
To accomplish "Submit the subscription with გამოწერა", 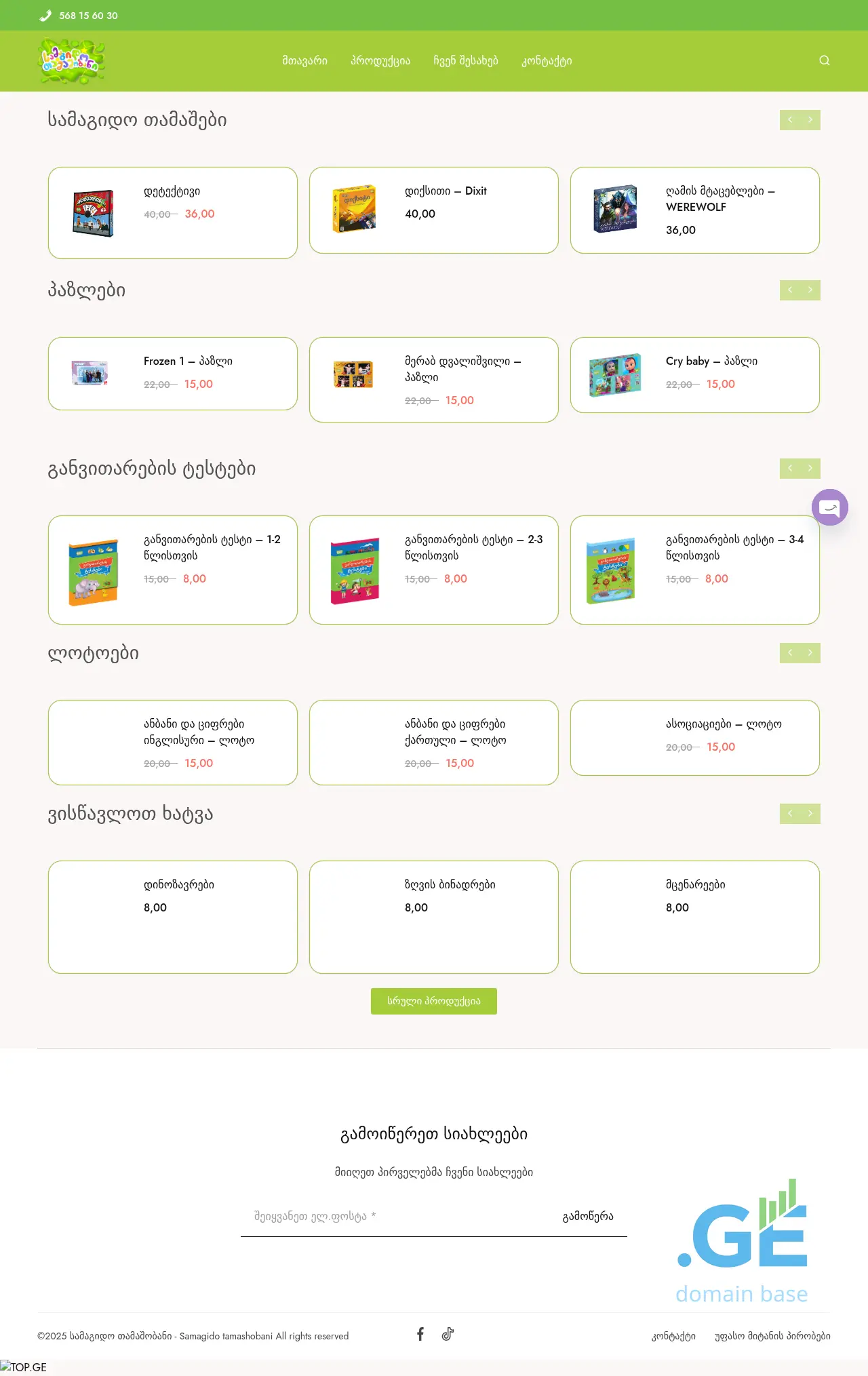I will [x=588, y=1217].
